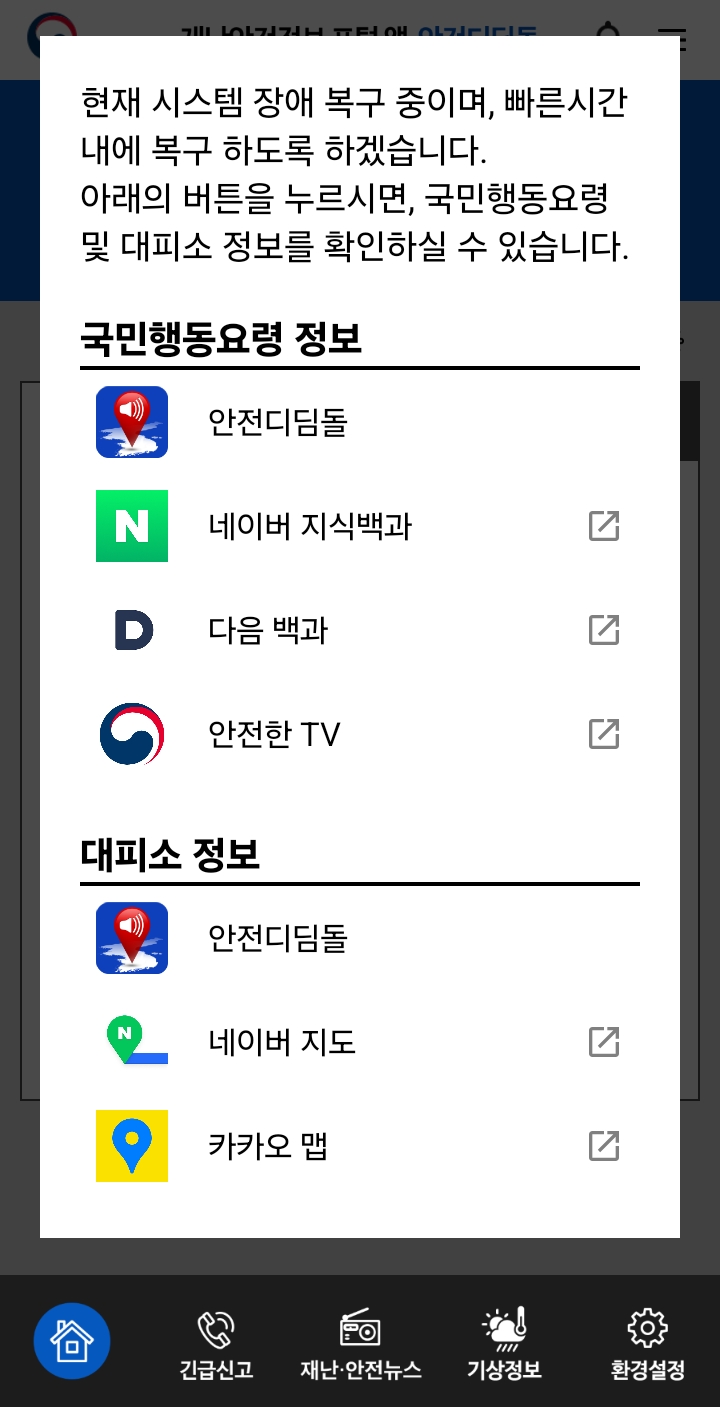720x1407 pixels.
Task: Switch to the 긴급신고 tab
Action: [x=216, y=1343]
